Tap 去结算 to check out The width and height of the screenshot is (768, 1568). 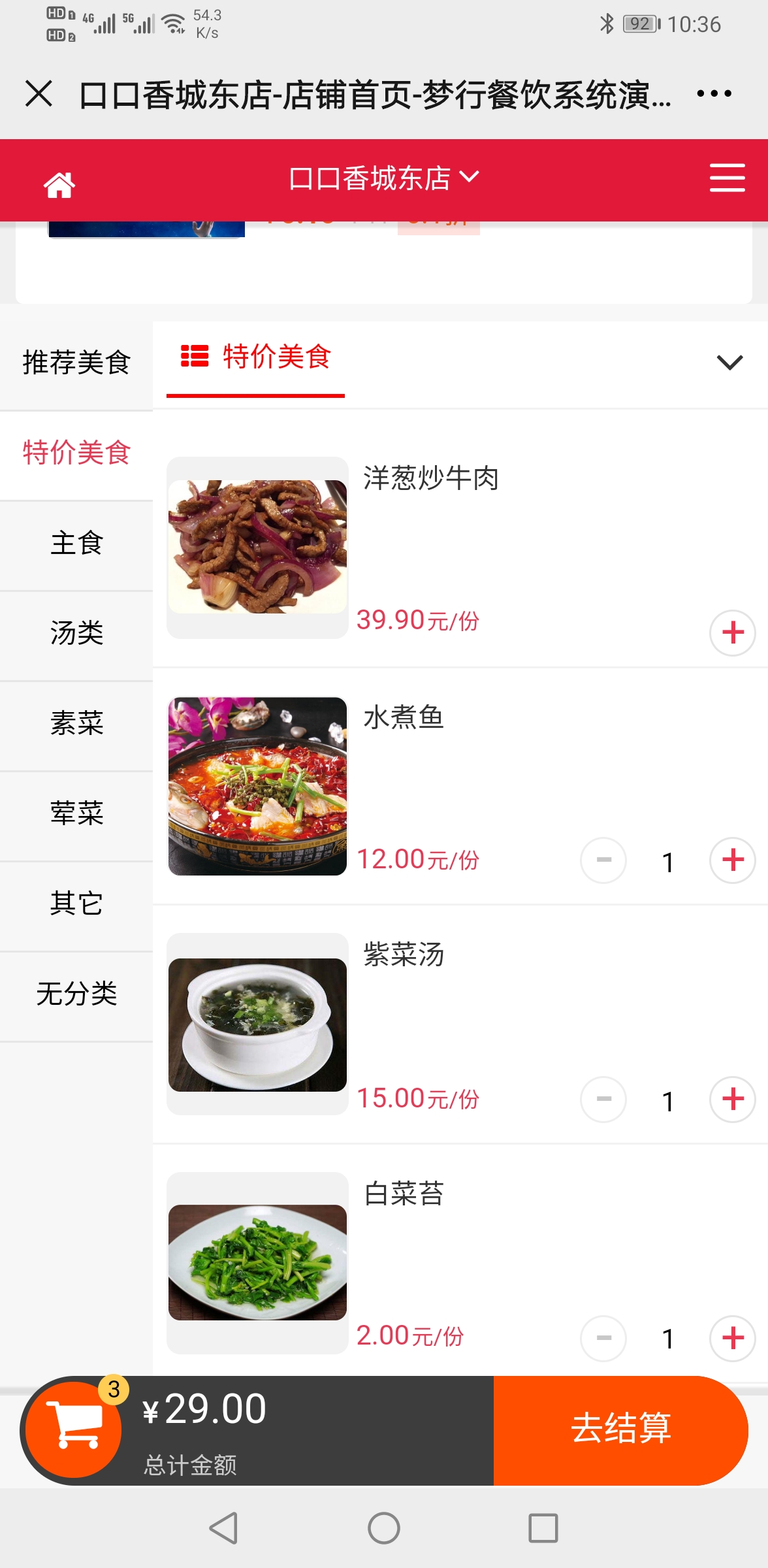click(620, 1429)
